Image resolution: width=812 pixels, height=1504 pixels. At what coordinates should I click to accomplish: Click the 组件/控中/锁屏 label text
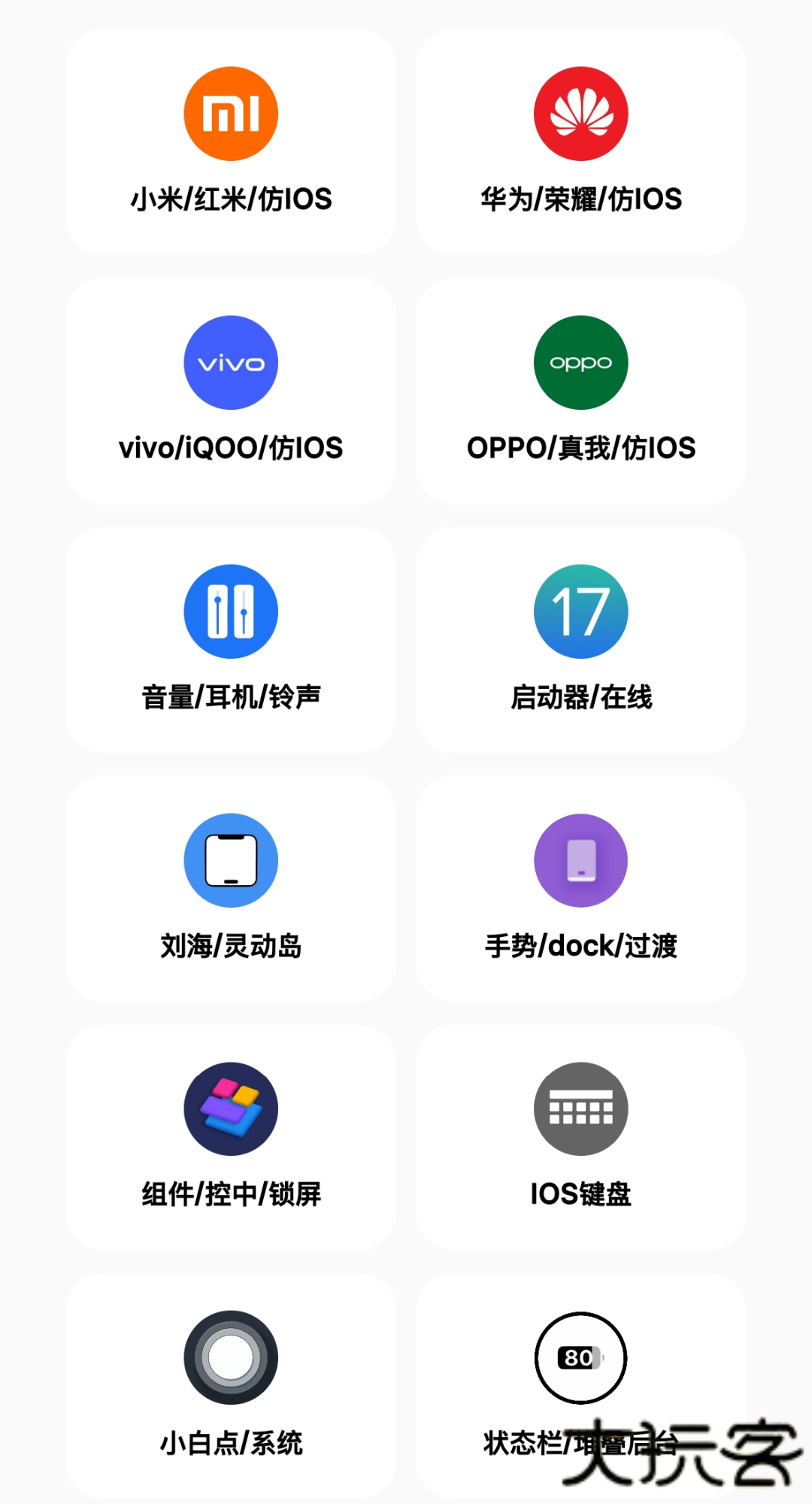click(x=231, y=1194)
